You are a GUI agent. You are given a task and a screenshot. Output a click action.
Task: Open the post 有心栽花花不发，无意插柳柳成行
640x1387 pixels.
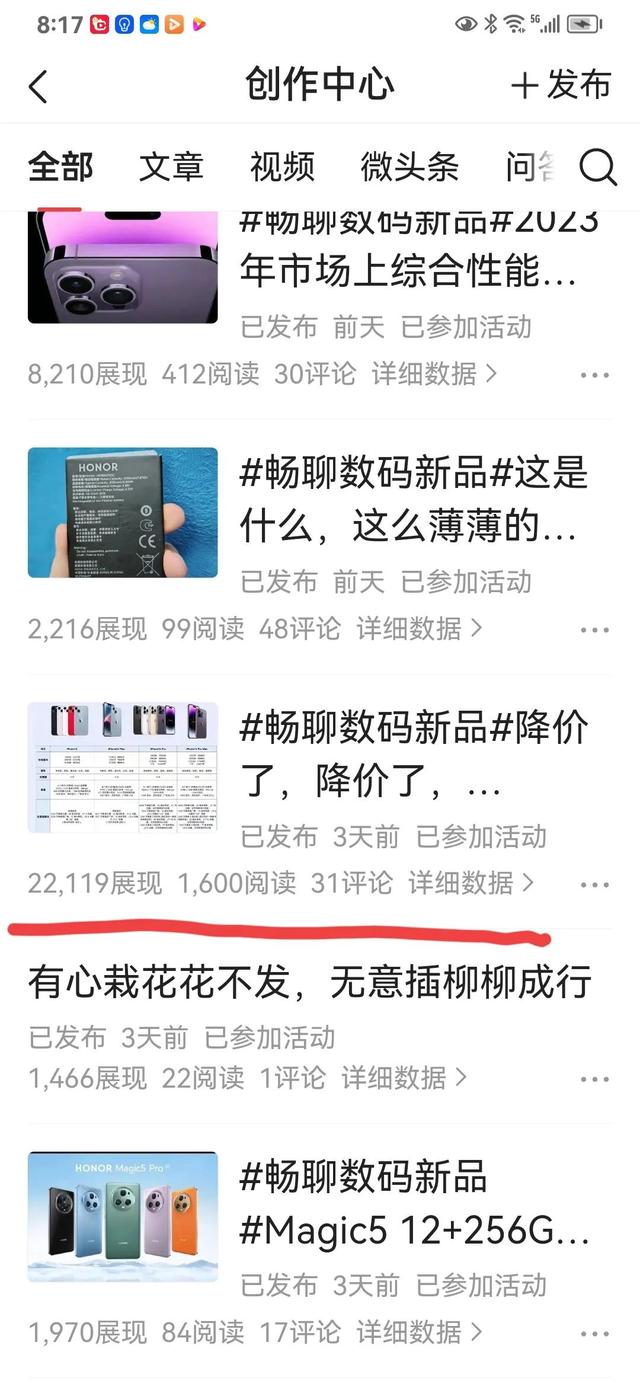pos(310,982)
